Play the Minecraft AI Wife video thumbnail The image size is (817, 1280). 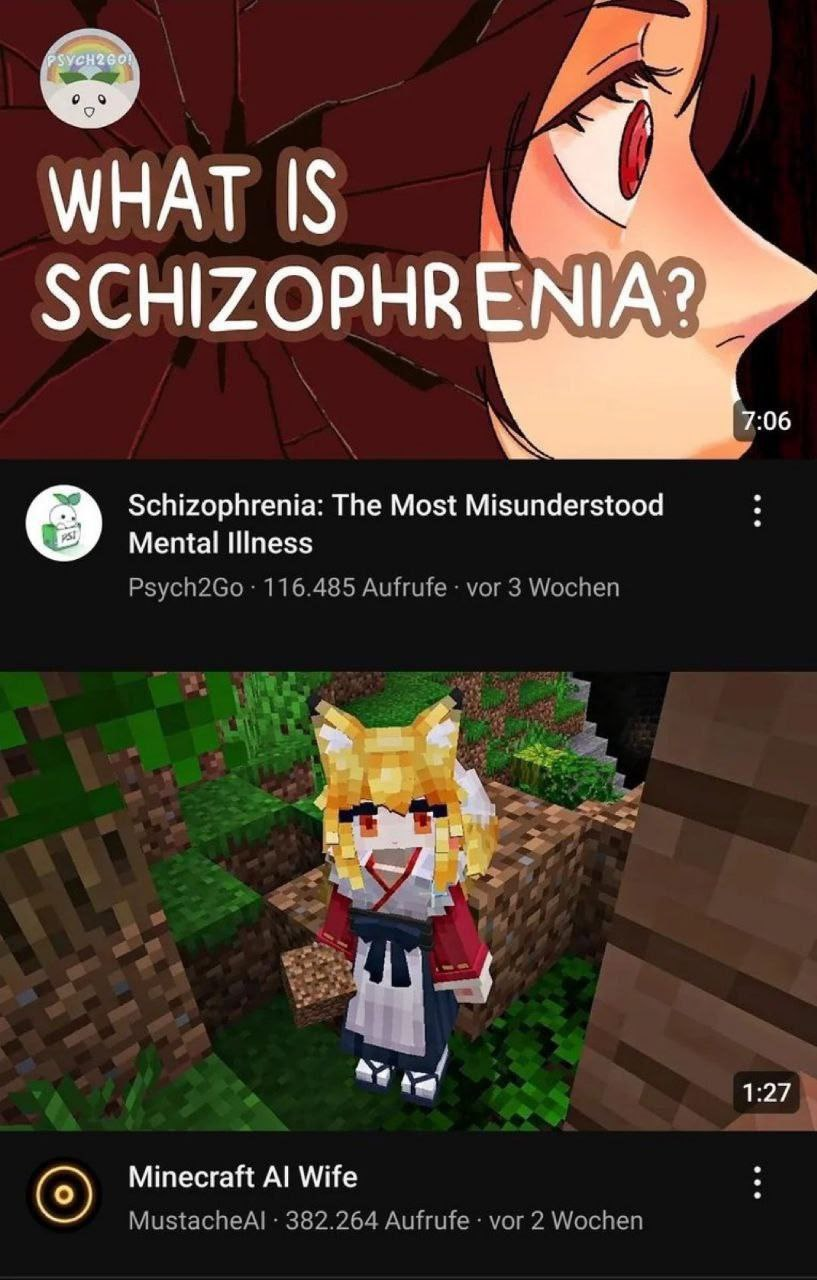tap(408, 900)
